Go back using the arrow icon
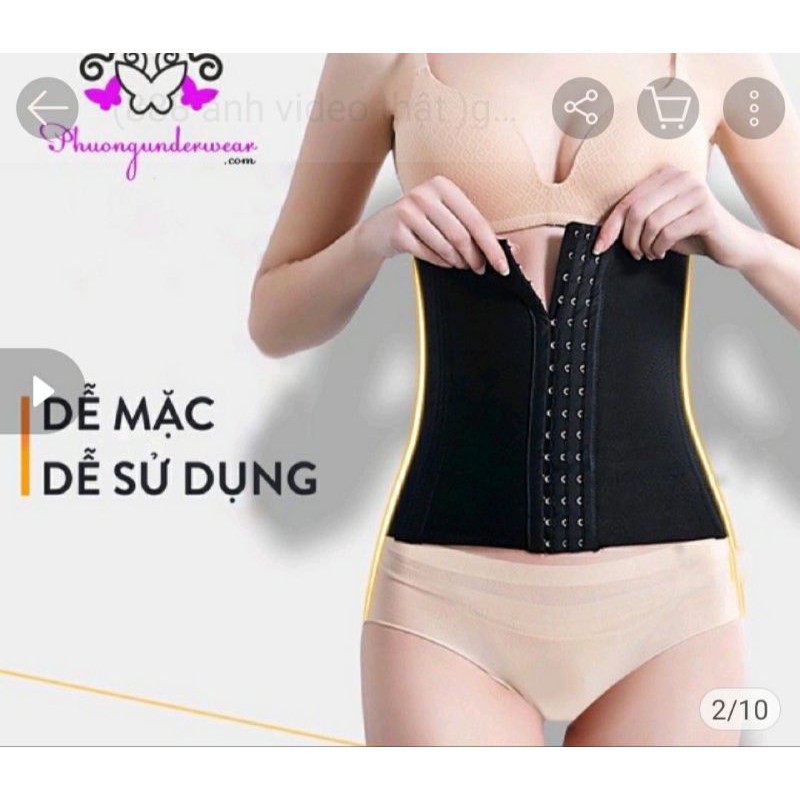 (x=46, y=108)
